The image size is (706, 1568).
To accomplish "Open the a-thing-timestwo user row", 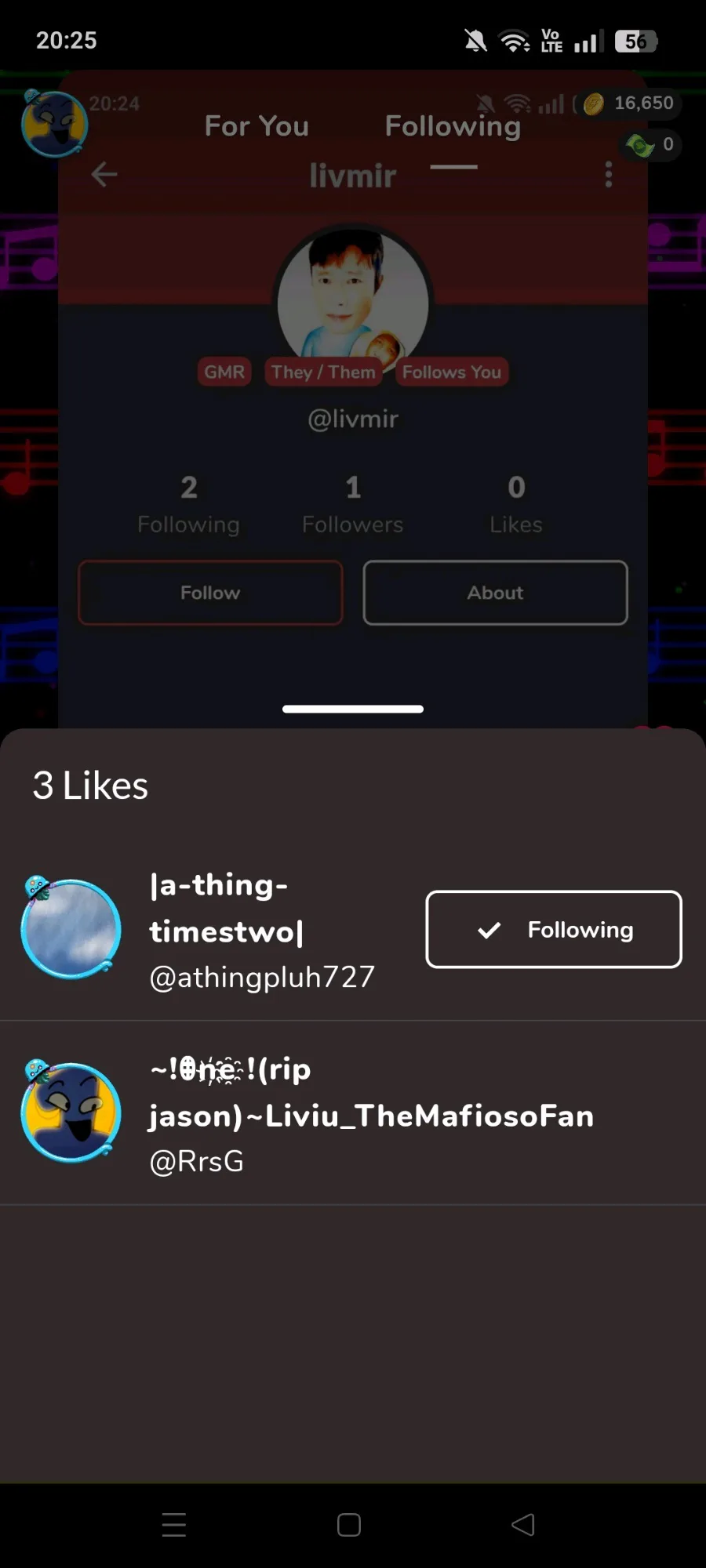I will coord(353,930).
